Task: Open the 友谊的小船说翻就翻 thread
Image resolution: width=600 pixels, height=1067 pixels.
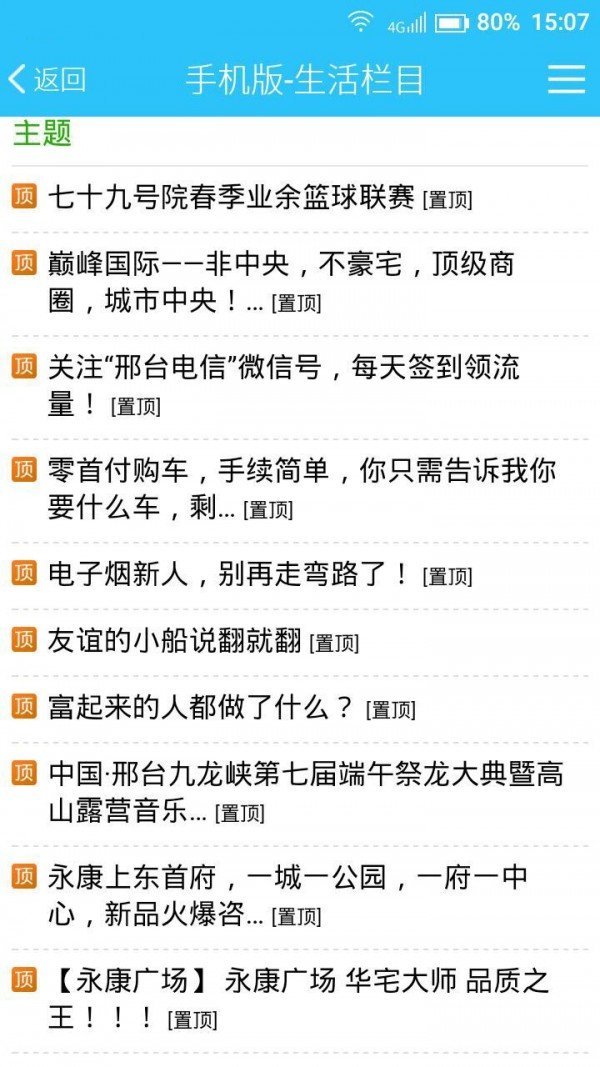Action: [174, 642]
